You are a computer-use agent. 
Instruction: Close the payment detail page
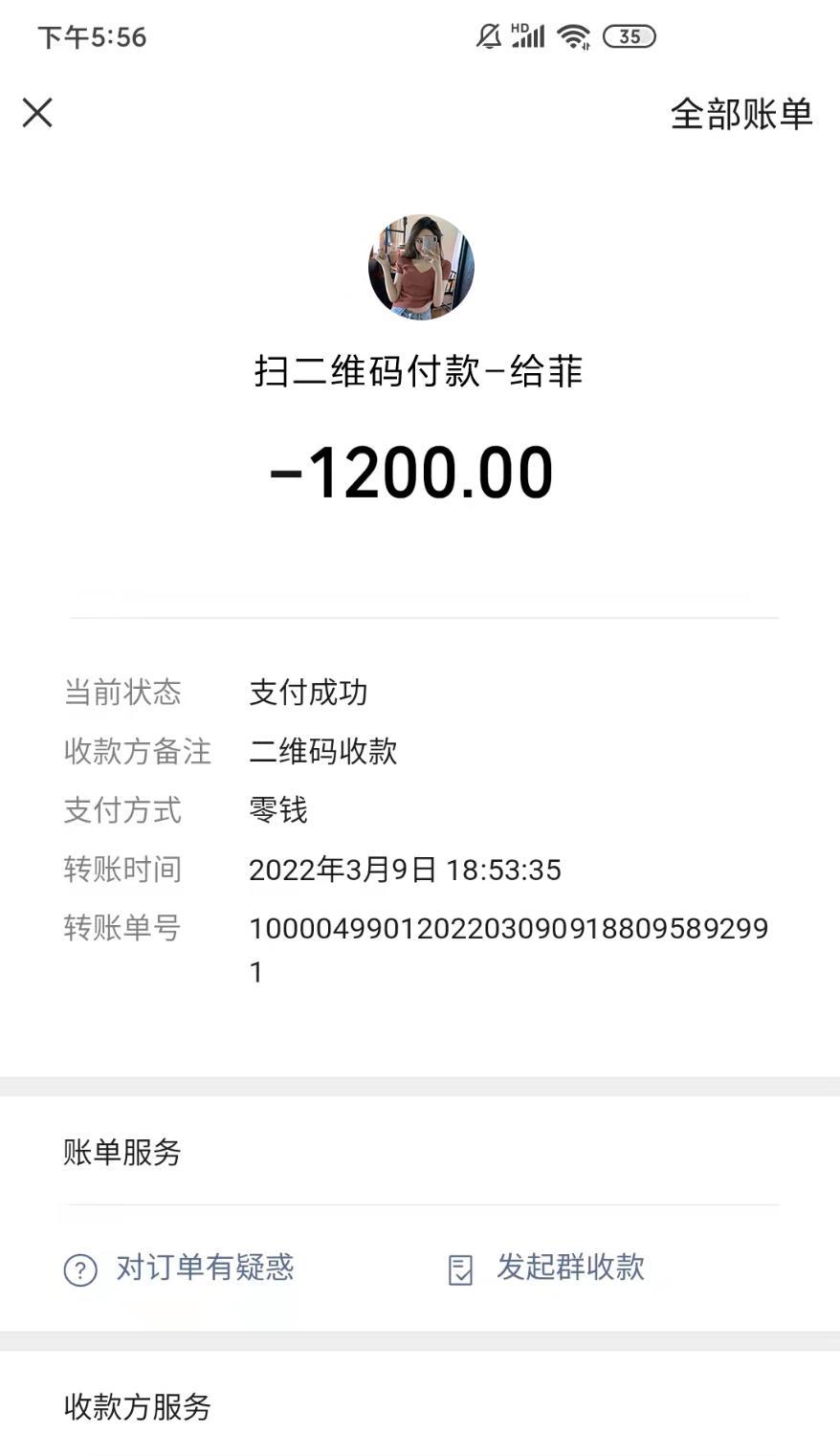coord(37,113)
